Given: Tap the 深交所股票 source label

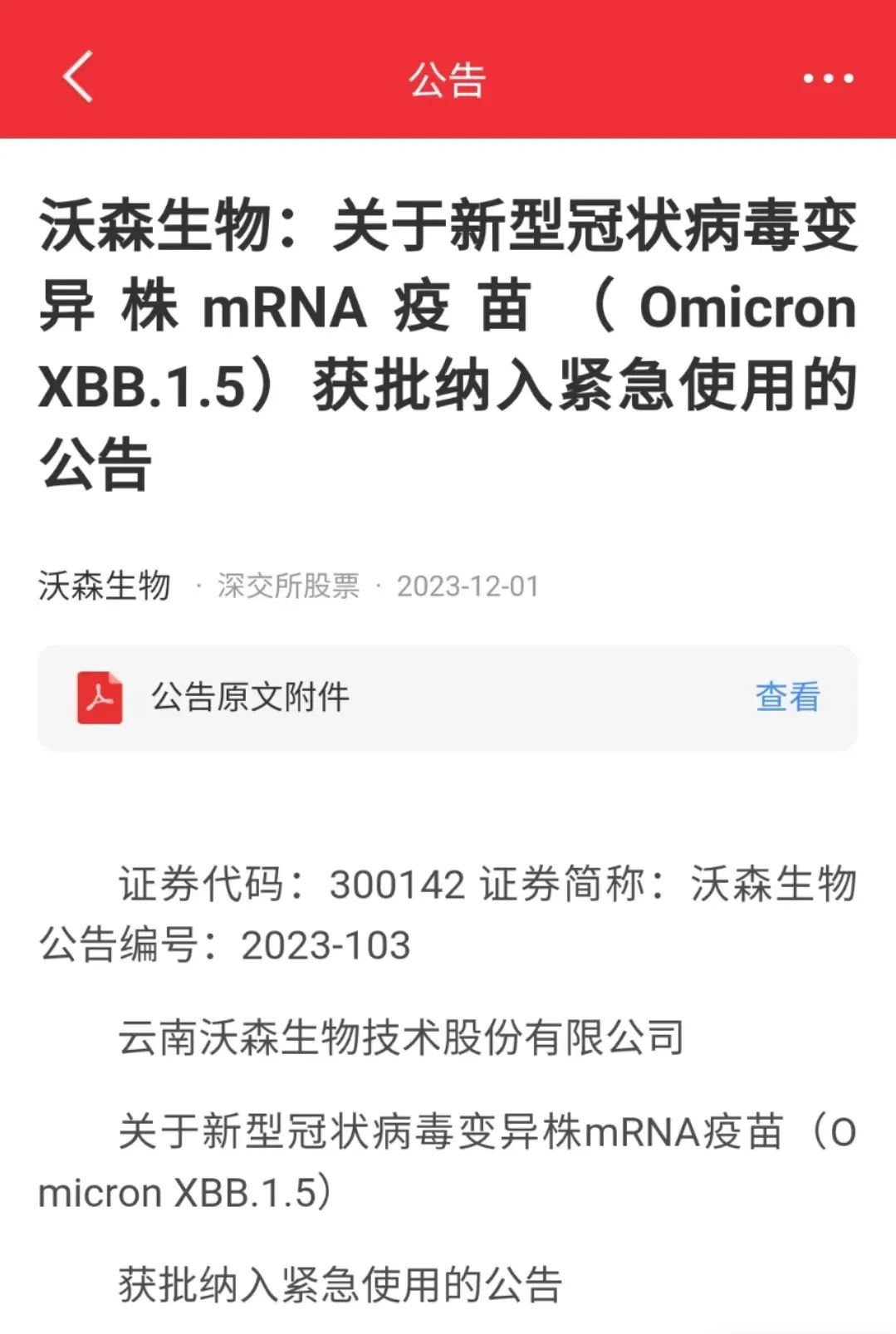Looking at the screenshot, I should pyautogui.click(x=288, y=586).
